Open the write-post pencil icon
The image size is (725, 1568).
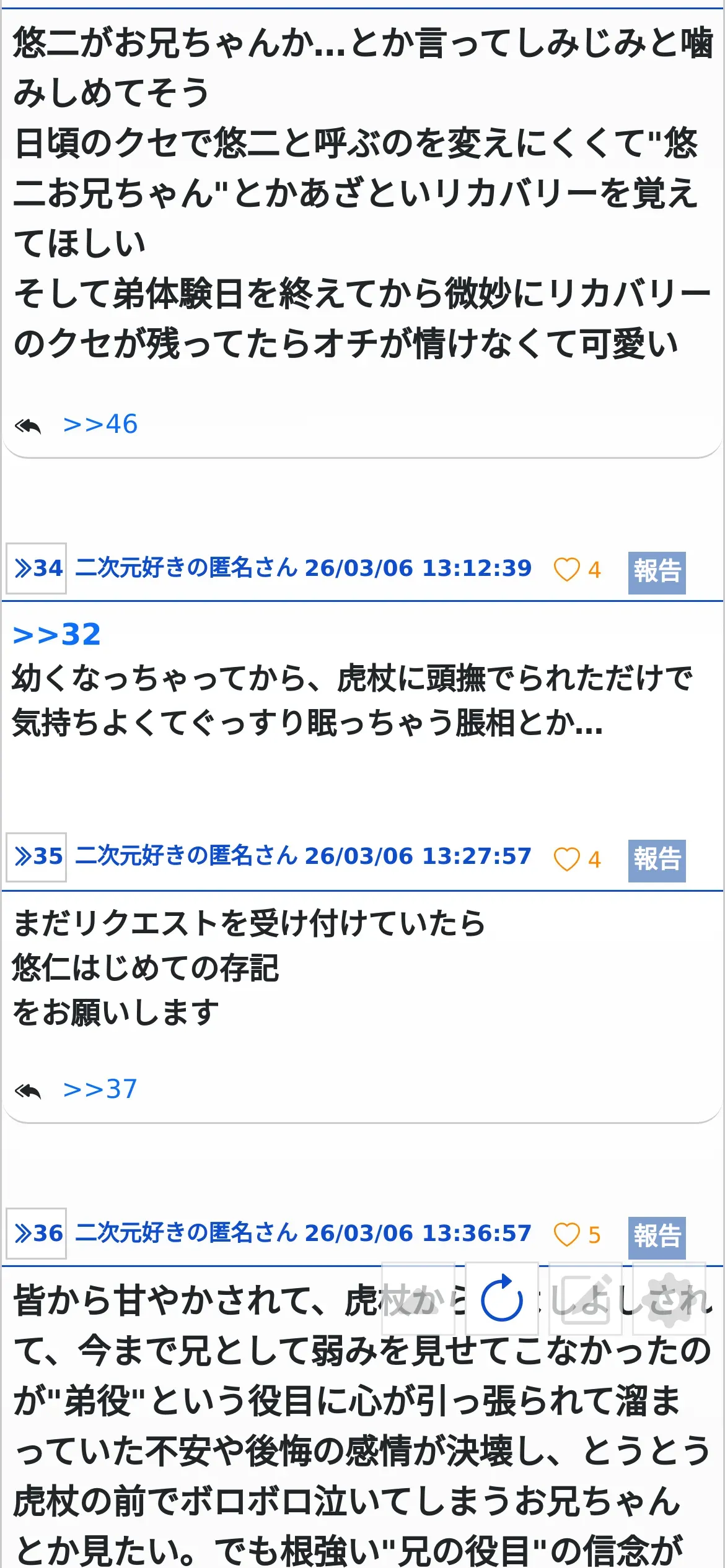coord(586,1298)
